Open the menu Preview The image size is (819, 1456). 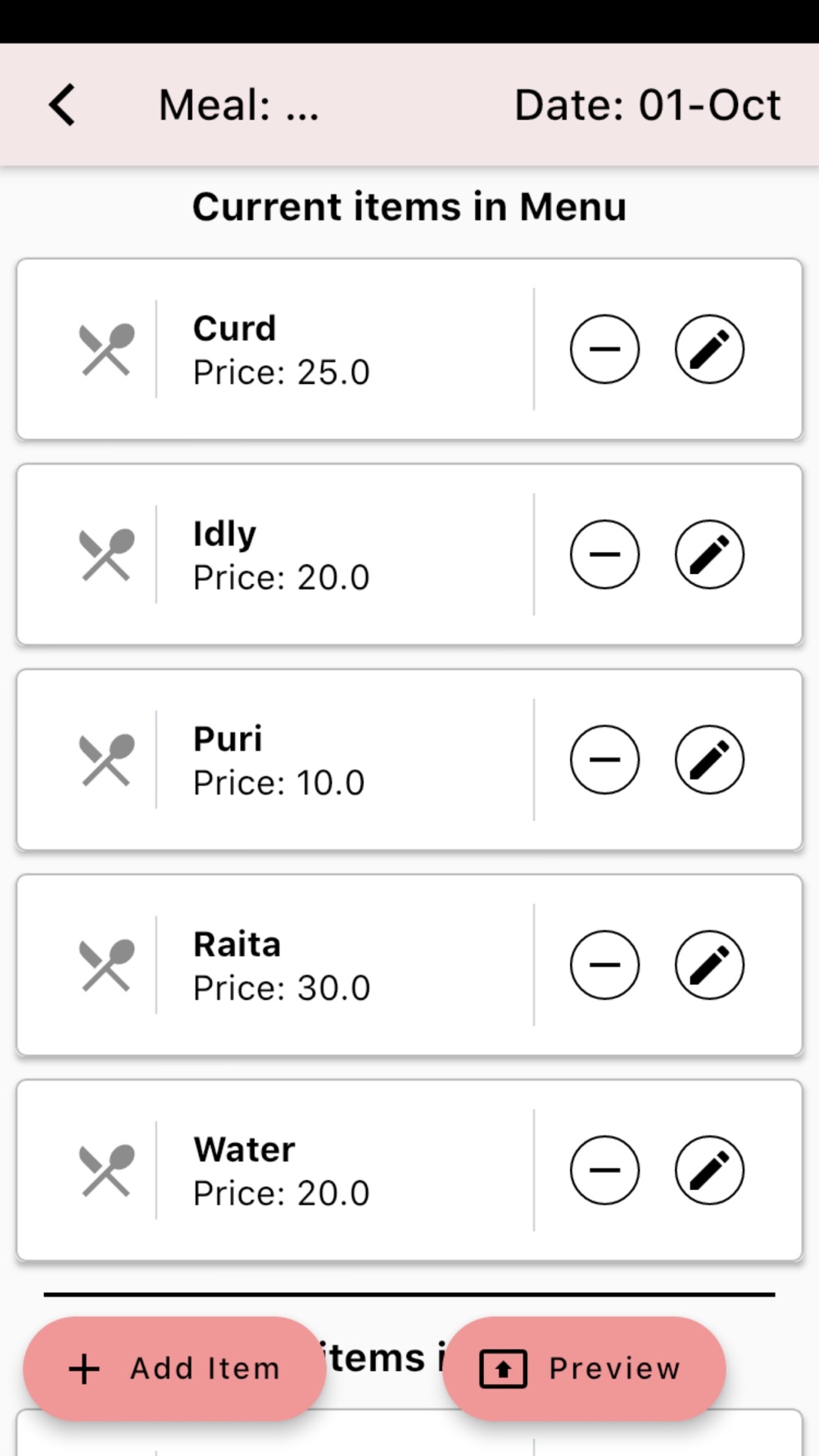(584, 1368)
